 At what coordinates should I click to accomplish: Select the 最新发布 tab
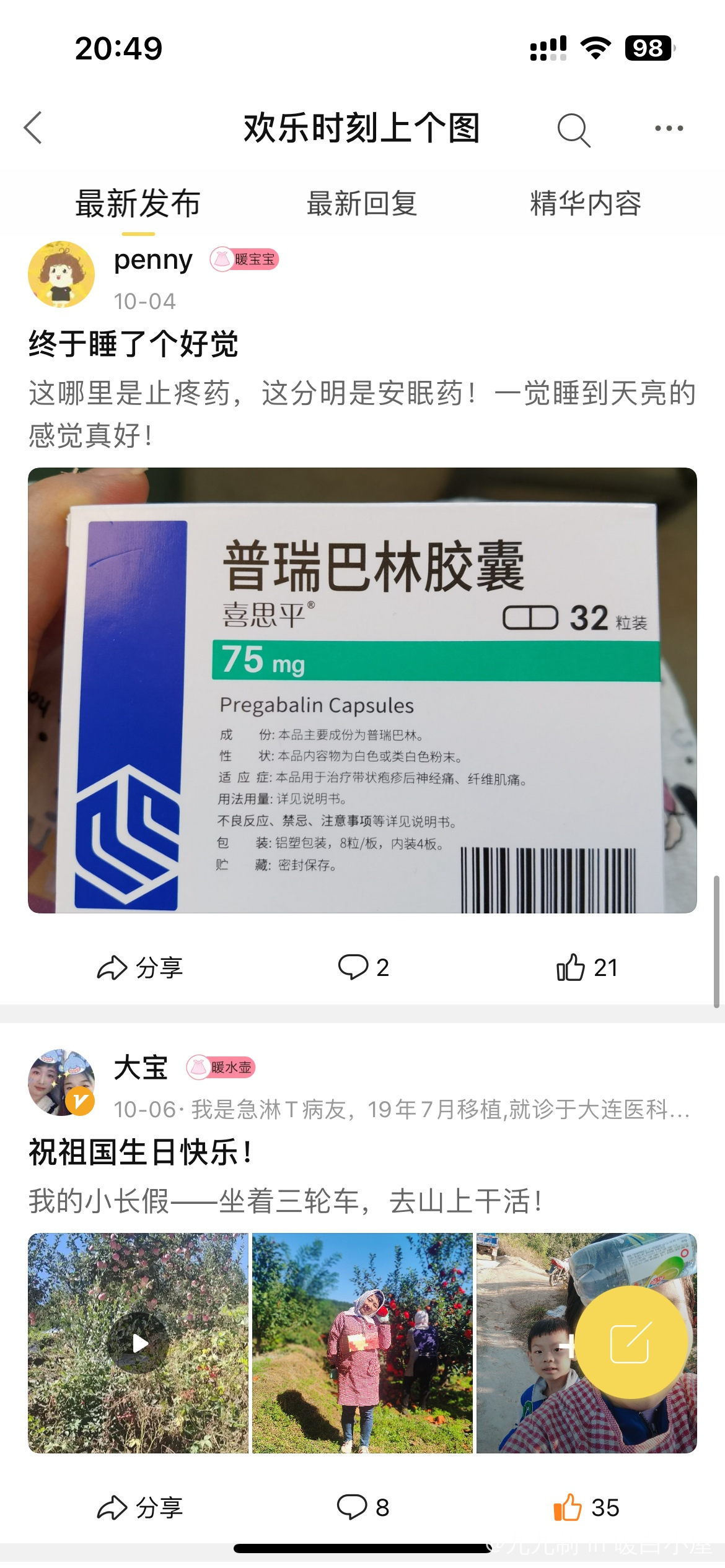[138, 204]
